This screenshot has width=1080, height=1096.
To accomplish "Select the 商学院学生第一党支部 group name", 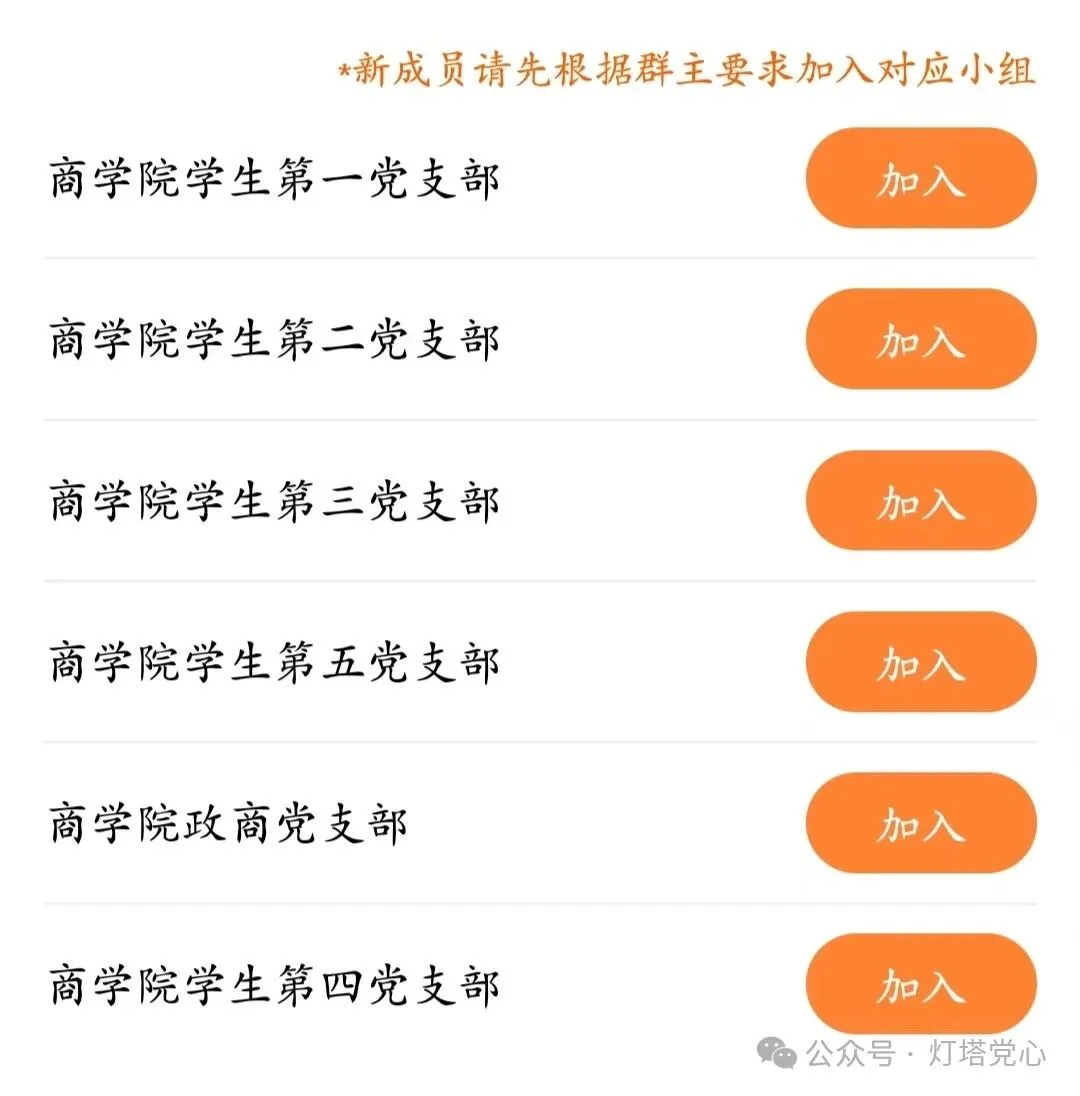I will [275, 177].
